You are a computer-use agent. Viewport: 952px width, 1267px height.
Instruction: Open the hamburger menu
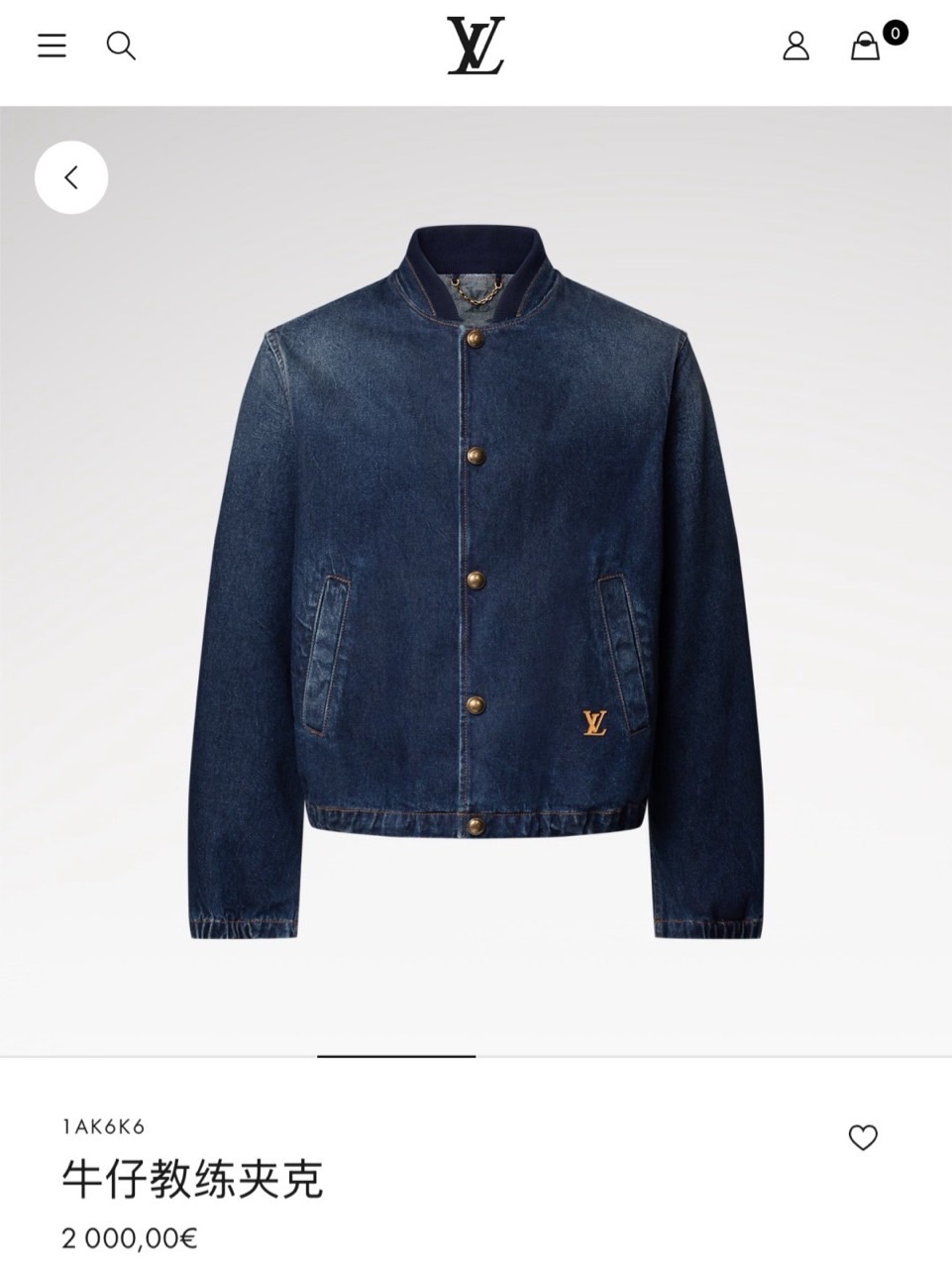pos(52,46)
